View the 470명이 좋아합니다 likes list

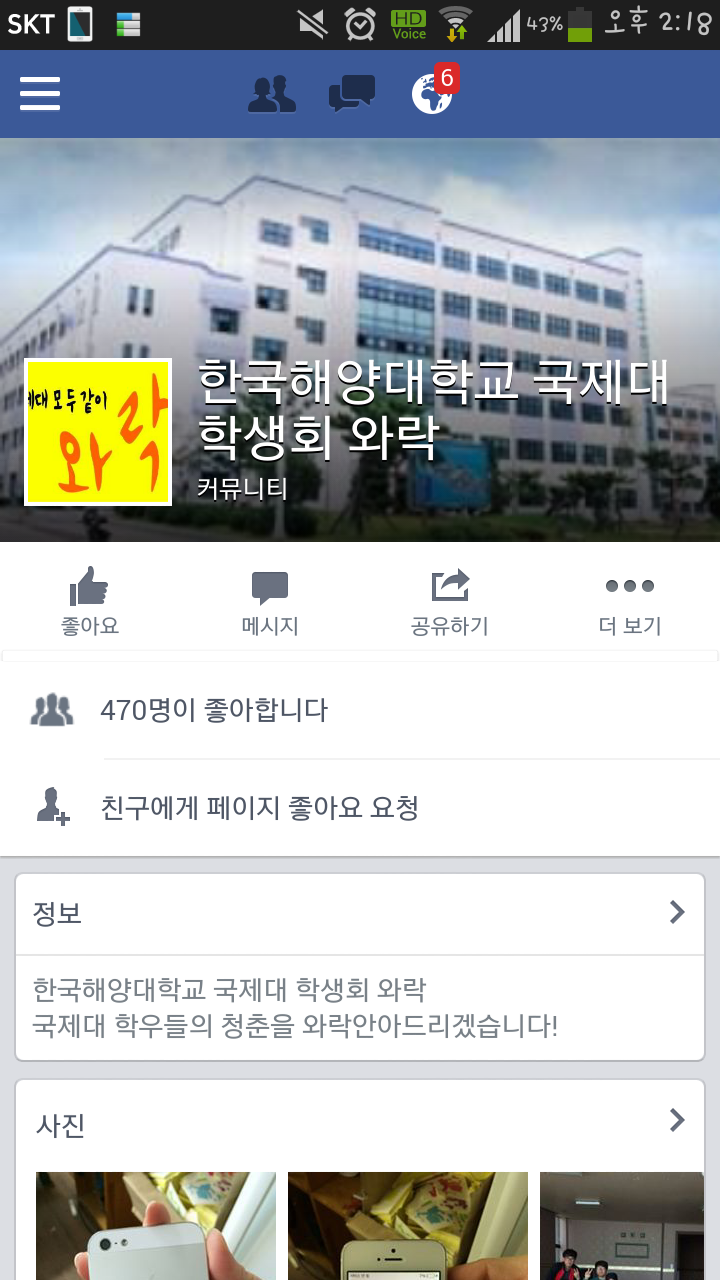click(360, 710)
